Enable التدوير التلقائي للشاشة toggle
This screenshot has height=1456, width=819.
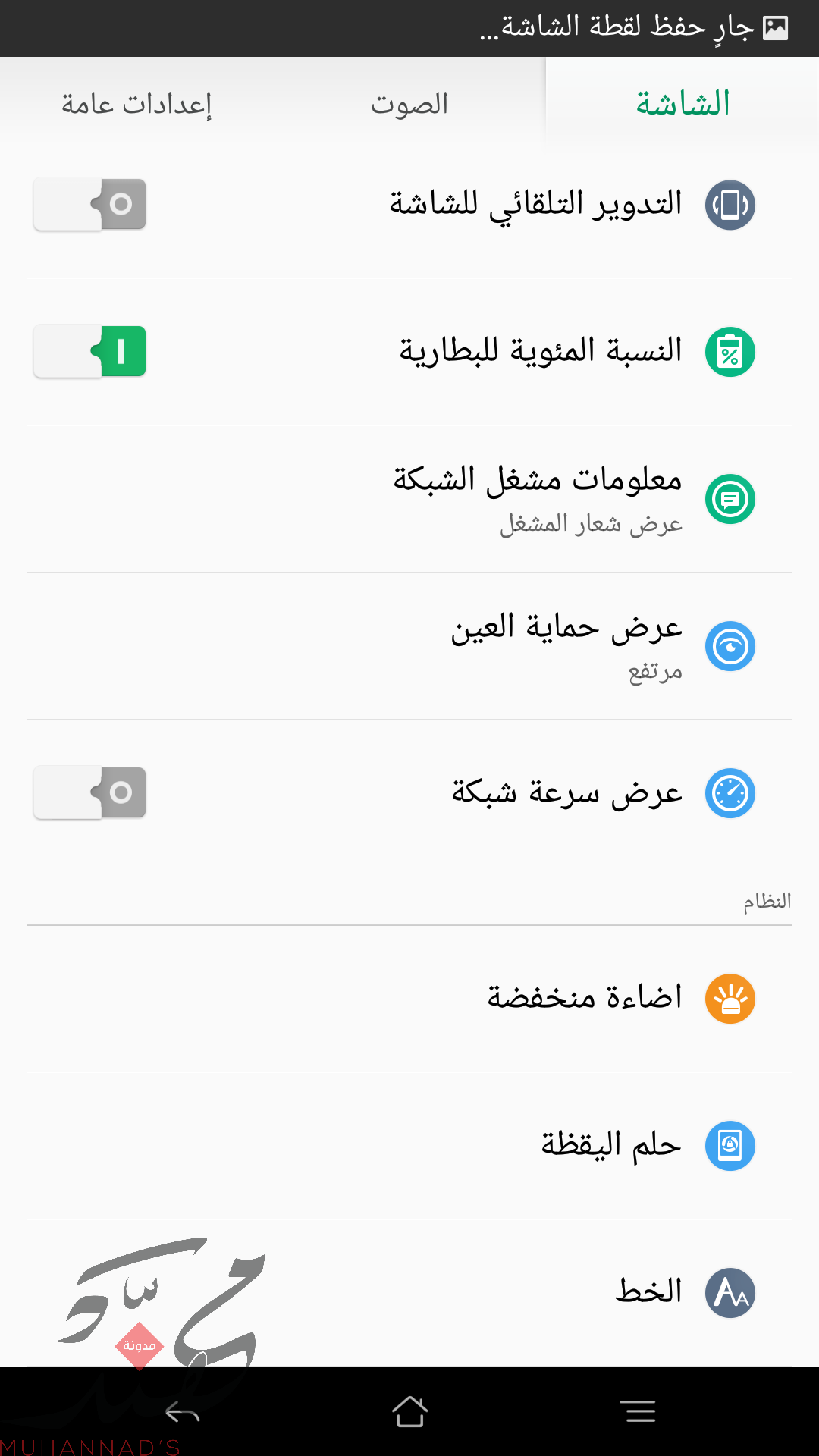tap(89, 204)
